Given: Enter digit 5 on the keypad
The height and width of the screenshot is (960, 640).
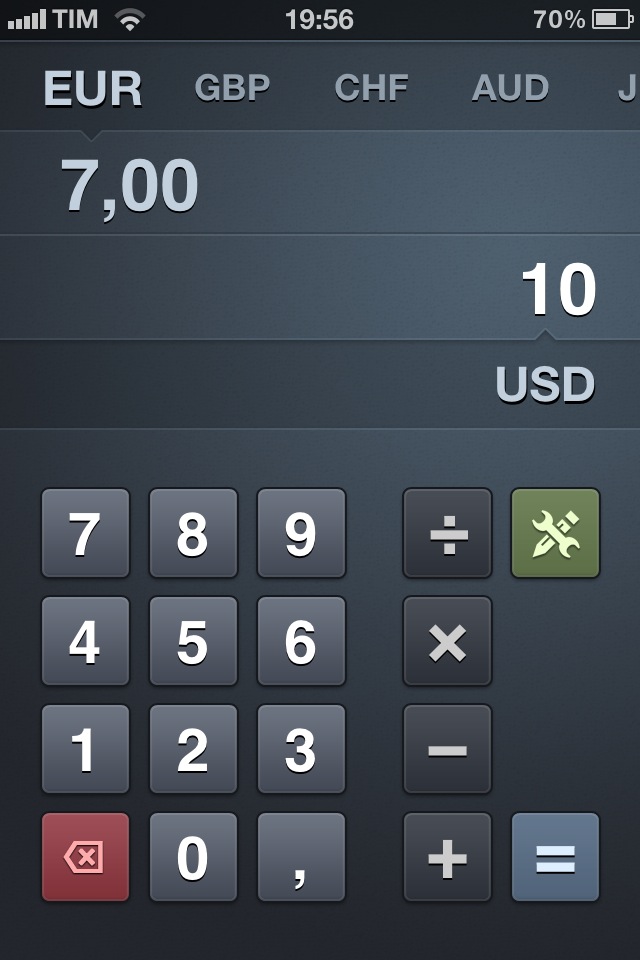Looking at the screenshot, I should click(x=193, y=641).
